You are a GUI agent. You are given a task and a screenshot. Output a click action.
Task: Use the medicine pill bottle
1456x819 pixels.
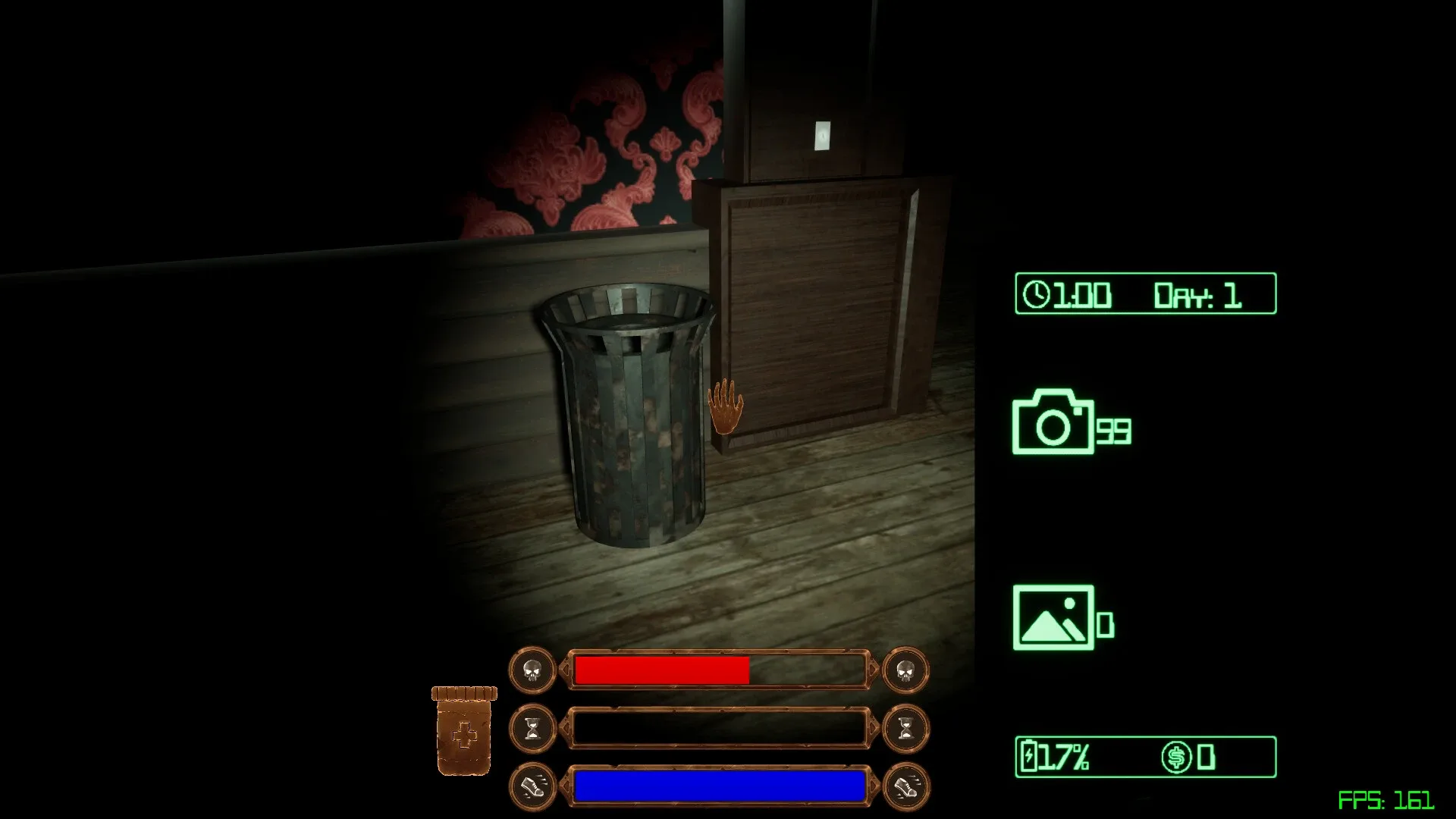point(464,731)
